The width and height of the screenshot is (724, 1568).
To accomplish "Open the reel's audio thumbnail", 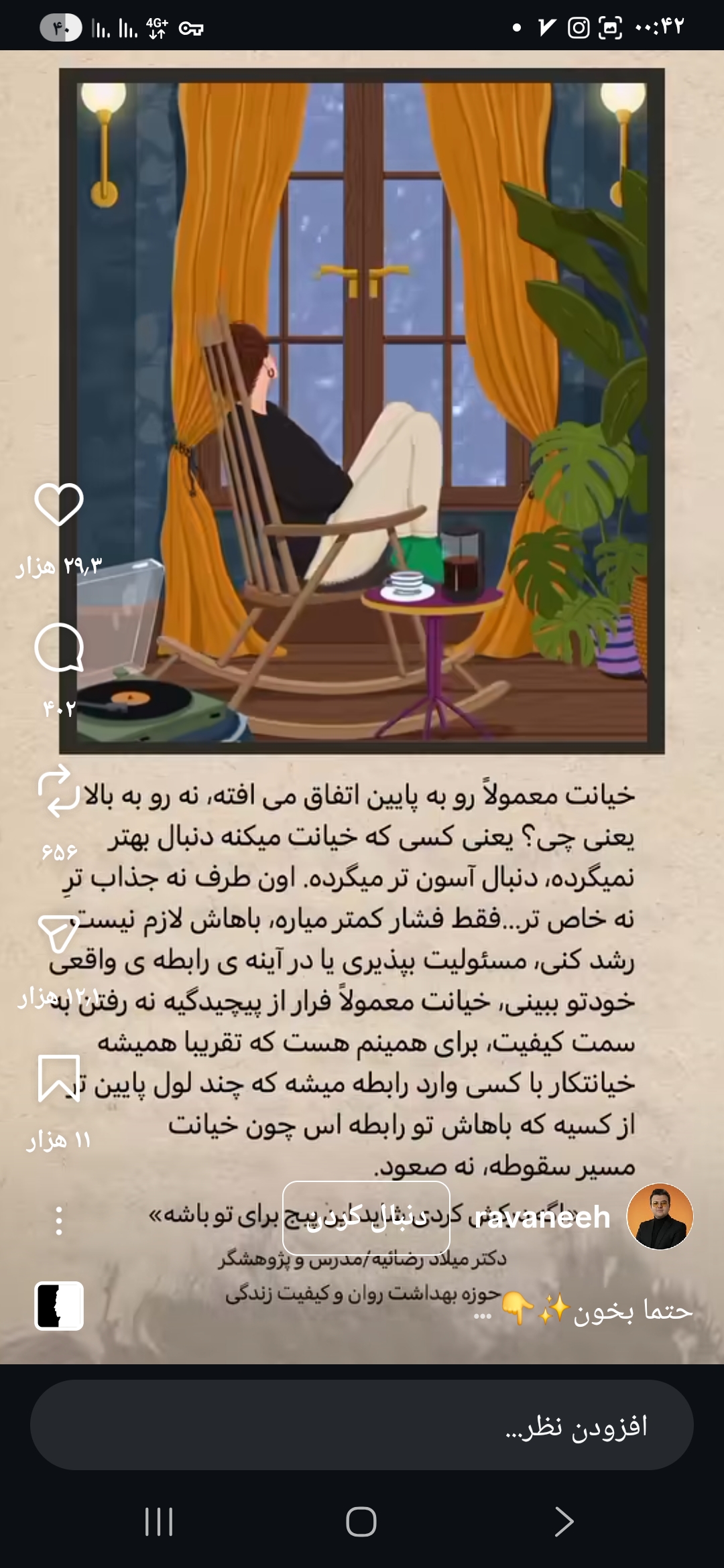I will [x=59, y=1305].
